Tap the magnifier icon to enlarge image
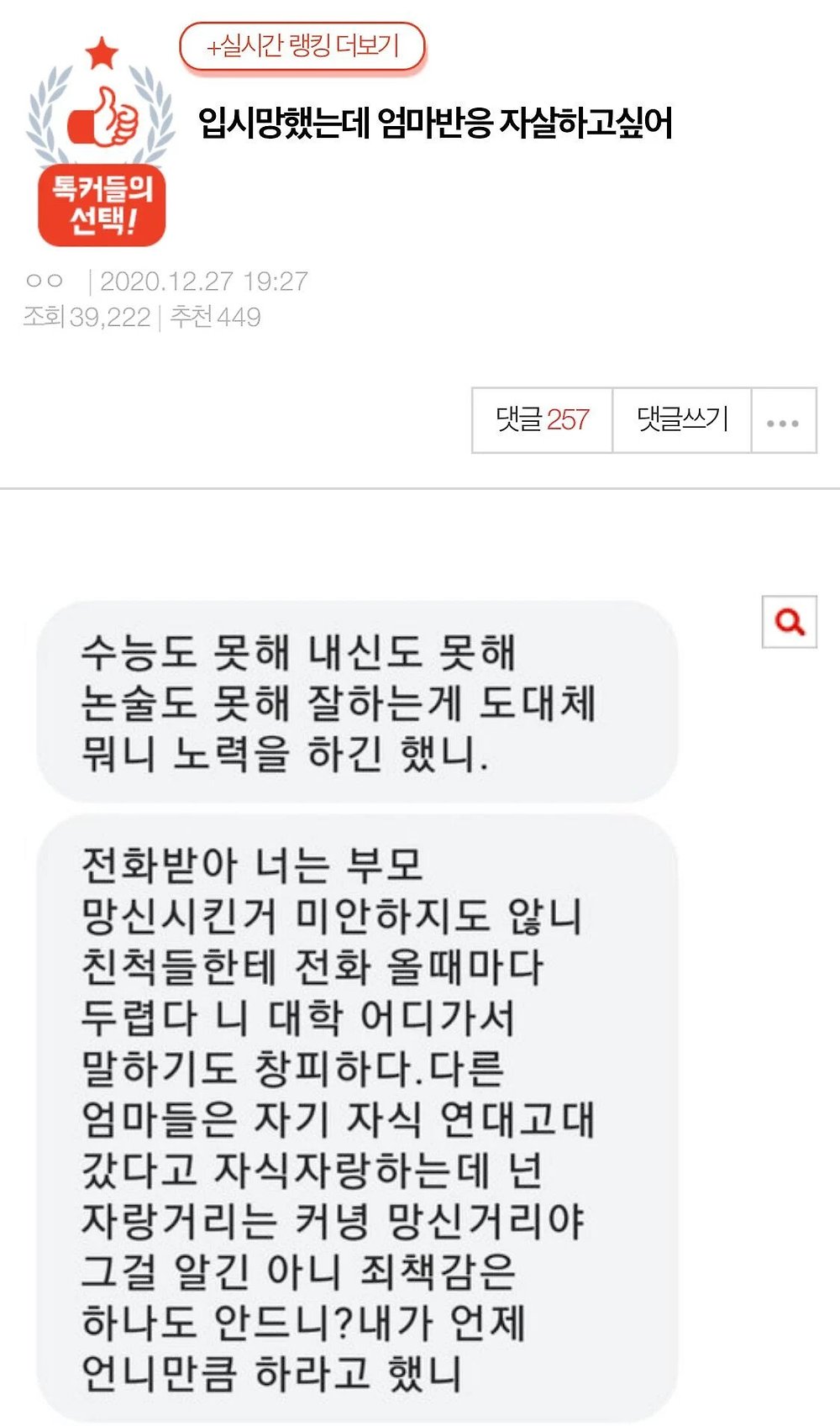840x1426 pixels. coord(789,622)
